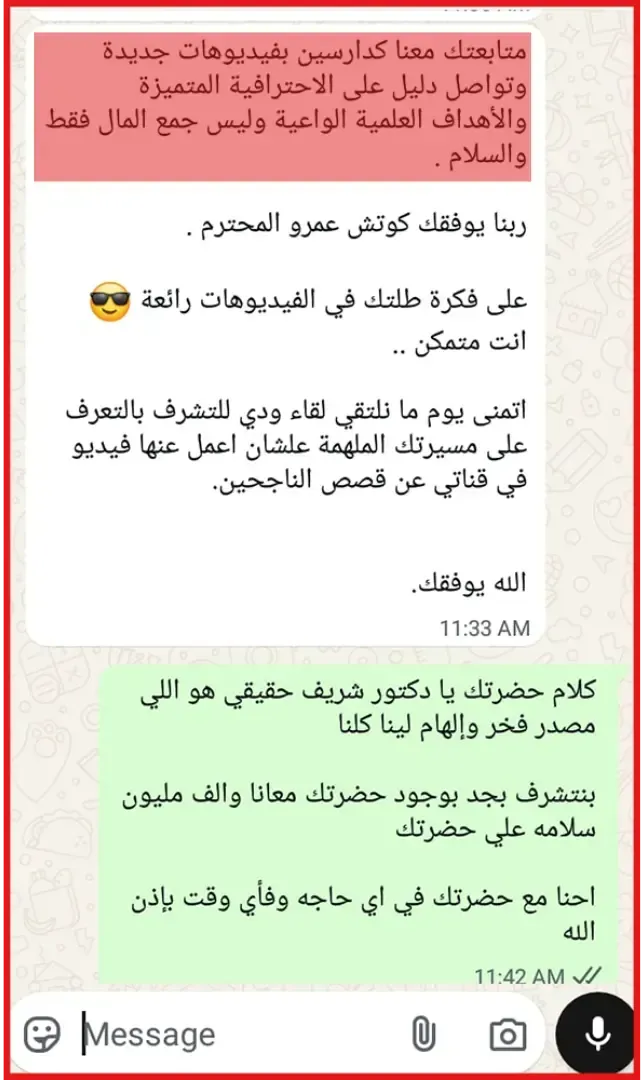
Task: Tap the voice message microphone button
Action: pyautogui.click(x=596, y=1033)
